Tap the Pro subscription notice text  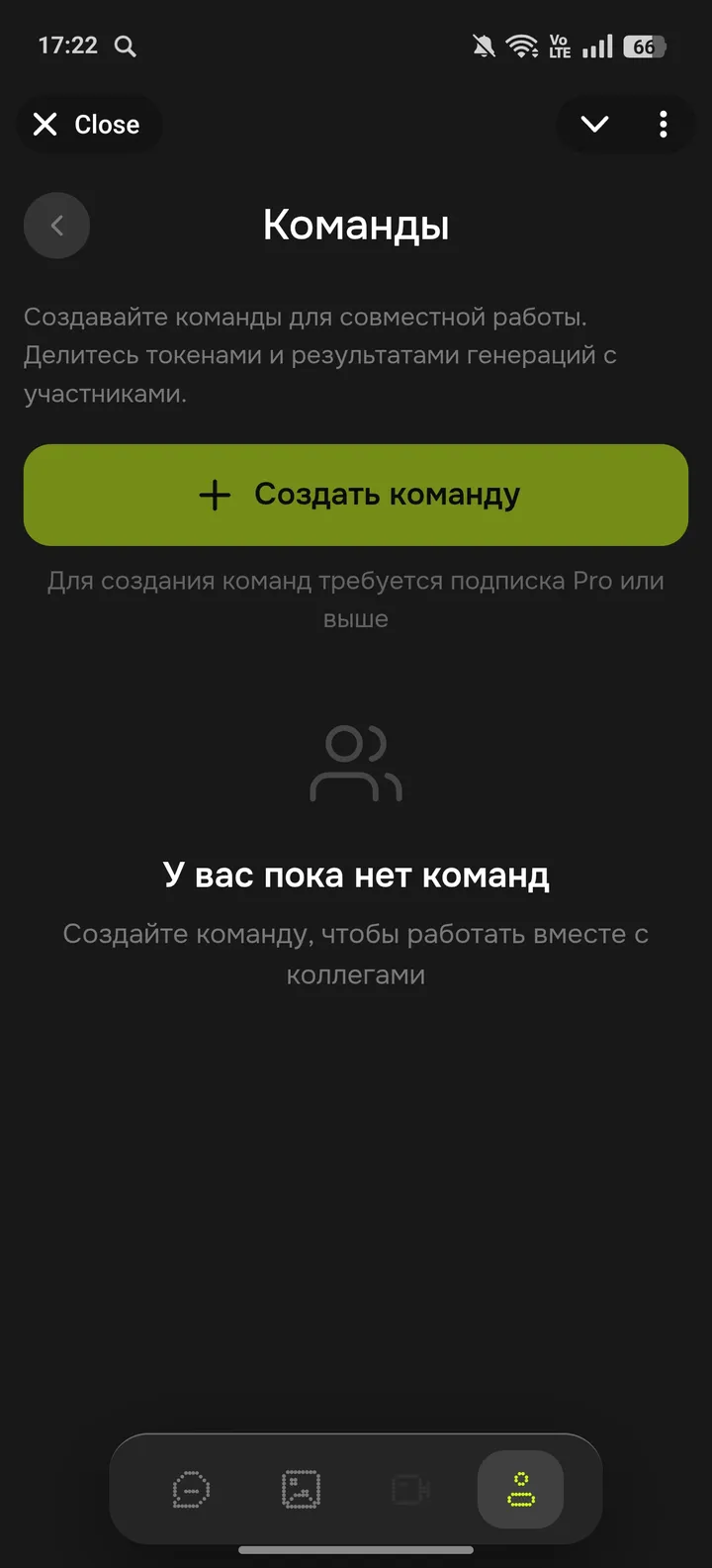click(356, 599)
